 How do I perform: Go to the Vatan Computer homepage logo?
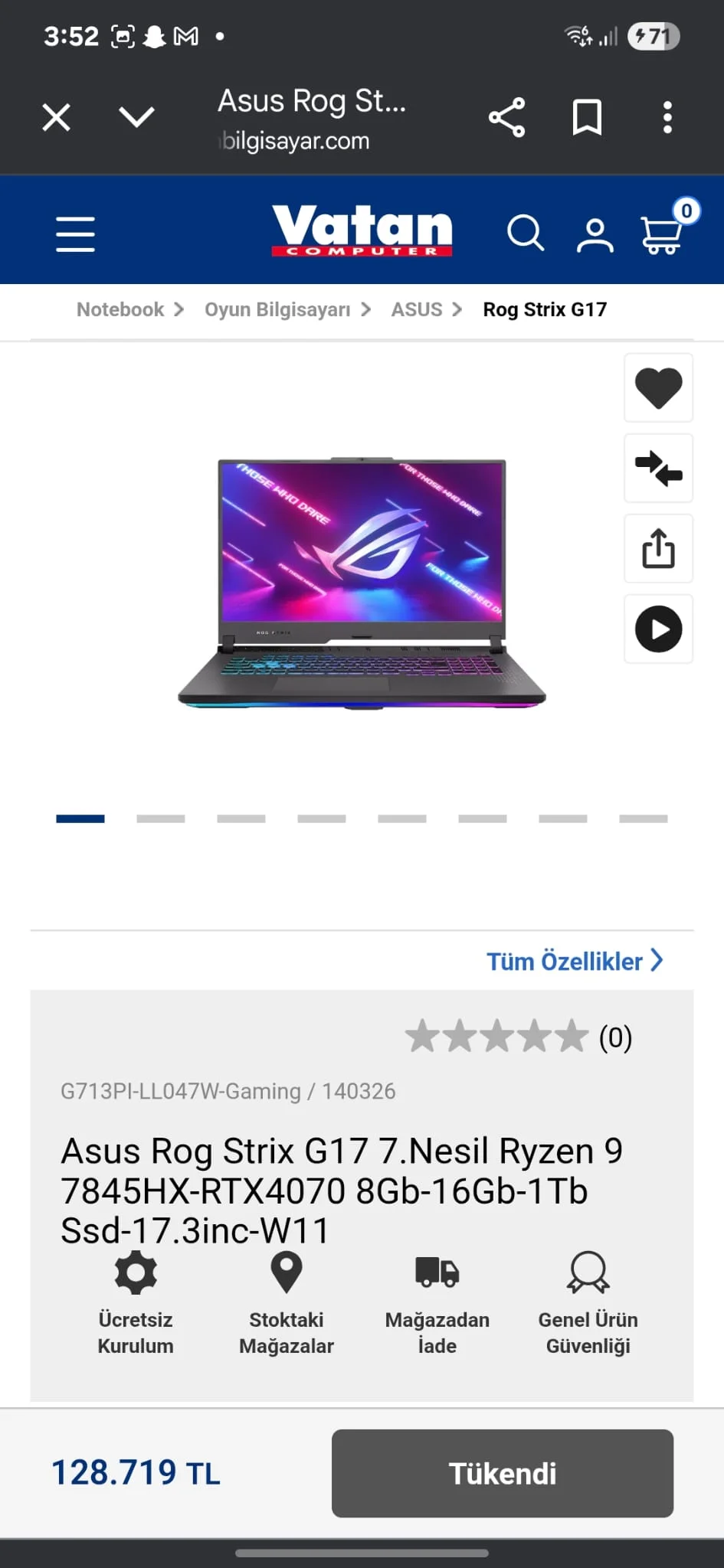coord(362,230)
